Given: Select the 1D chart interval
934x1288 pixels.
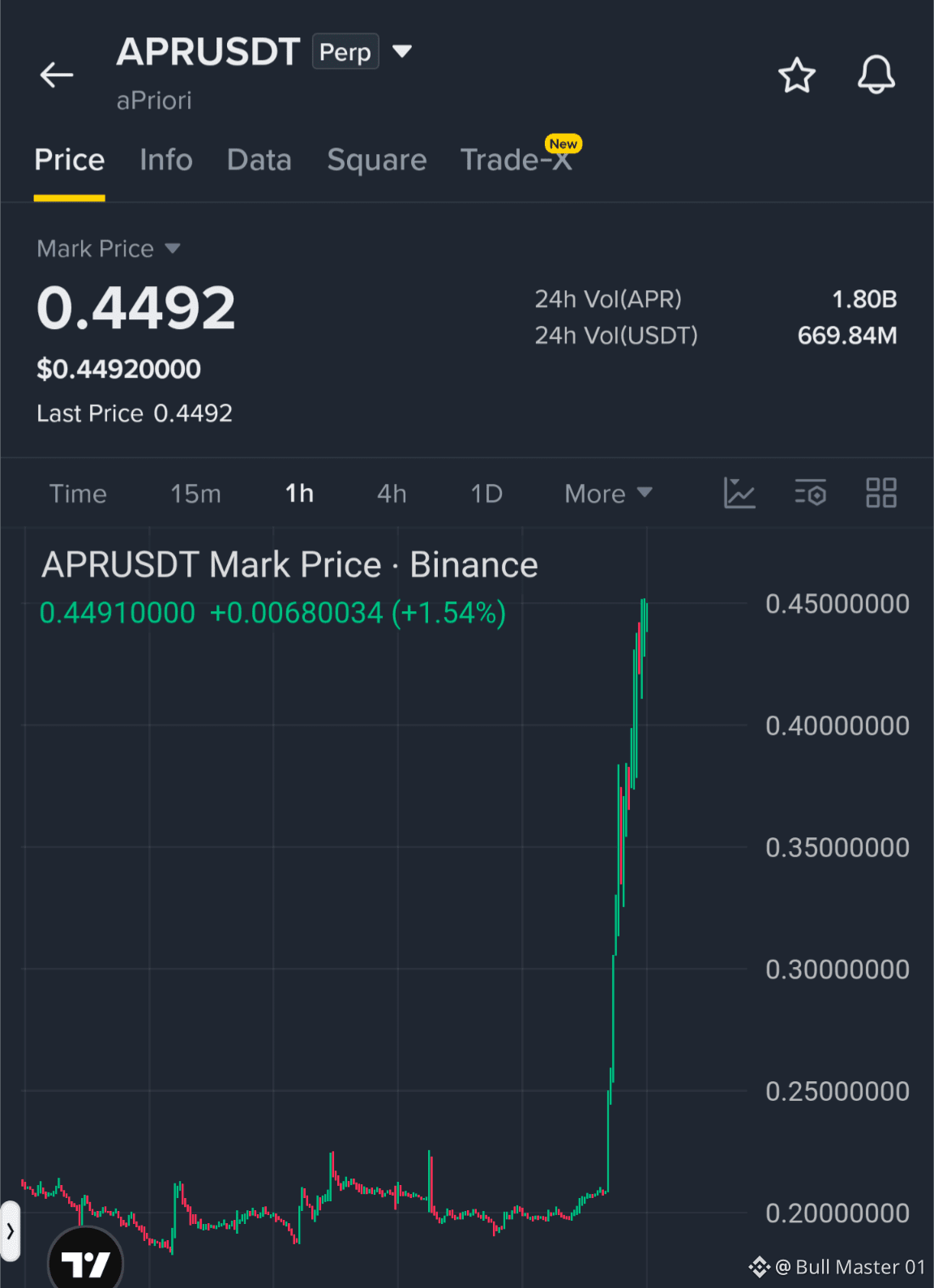Looking at the screenshot, I should tap(486, 494).
